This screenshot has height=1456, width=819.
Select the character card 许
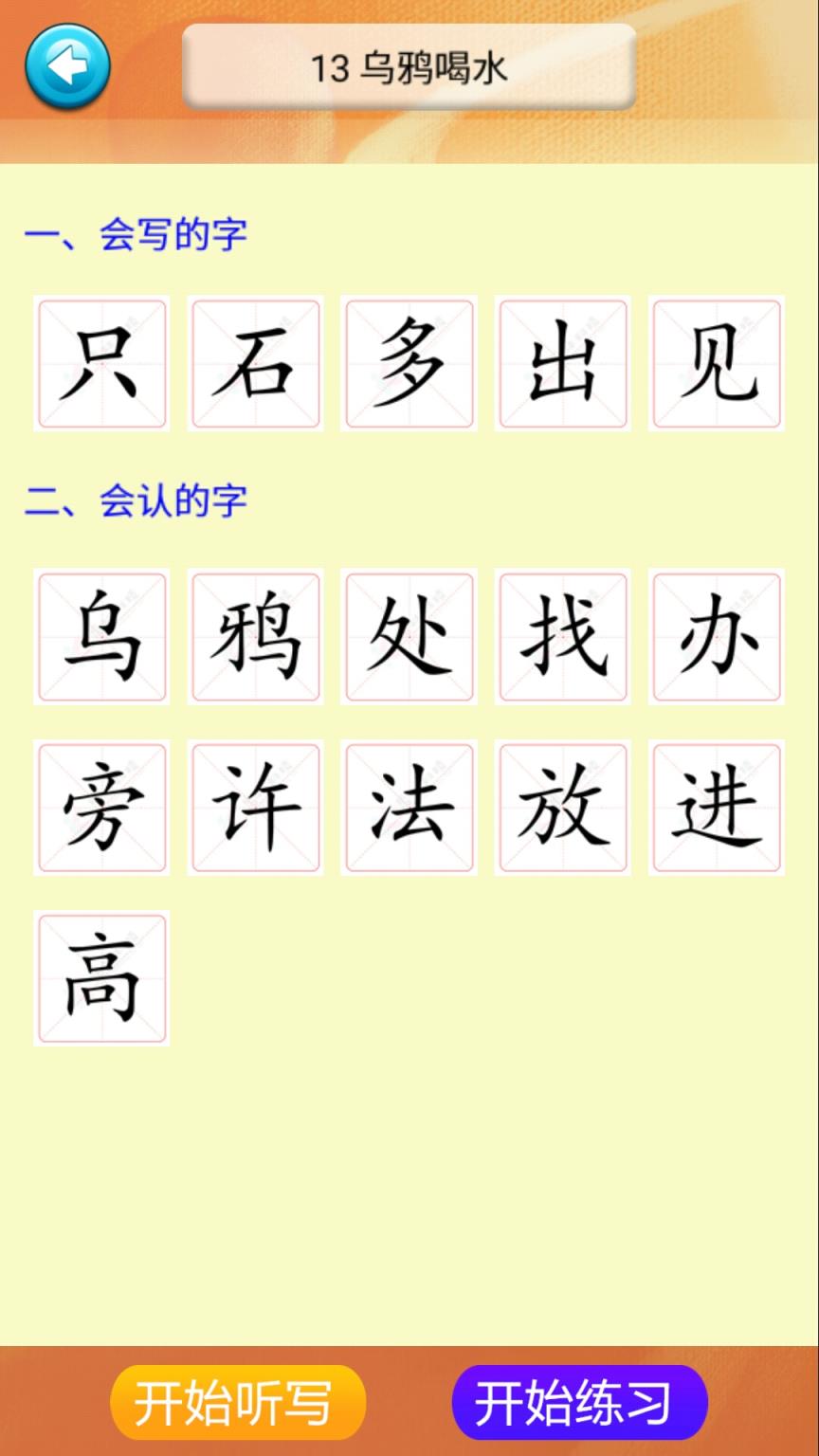coord(255,808)
